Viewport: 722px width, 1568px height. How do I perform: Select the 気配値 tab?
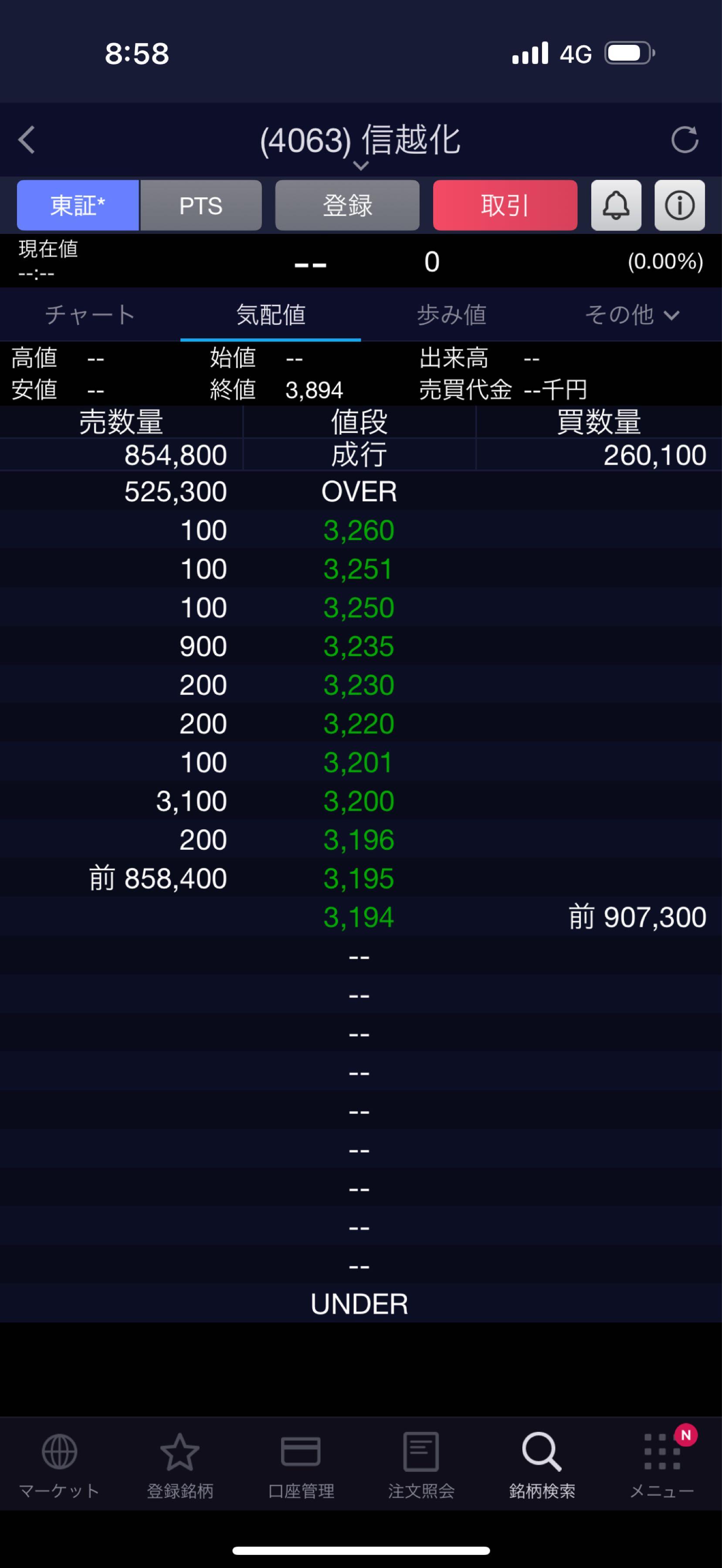coord(271,315)
